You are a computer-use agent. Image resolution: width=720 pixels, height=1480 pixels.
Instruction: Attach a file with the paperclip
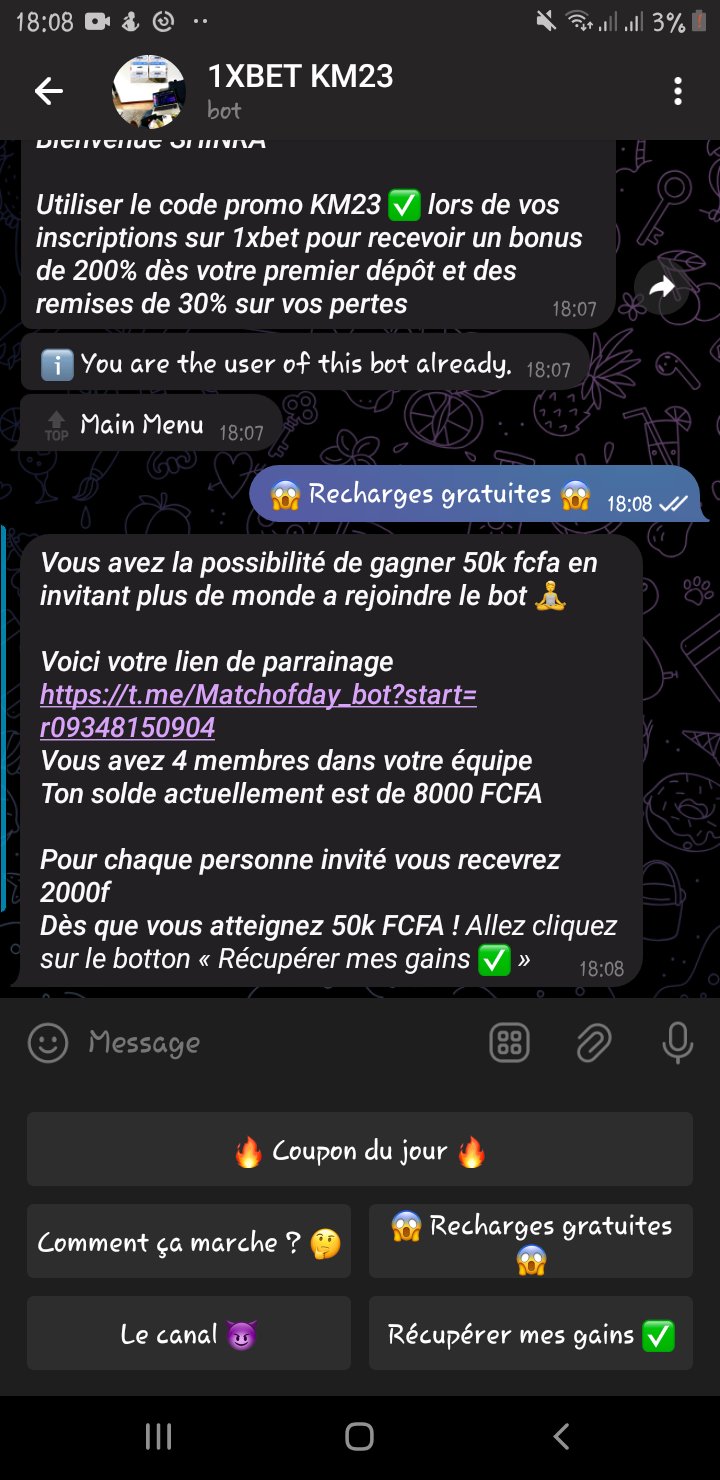coord(593,1043)
